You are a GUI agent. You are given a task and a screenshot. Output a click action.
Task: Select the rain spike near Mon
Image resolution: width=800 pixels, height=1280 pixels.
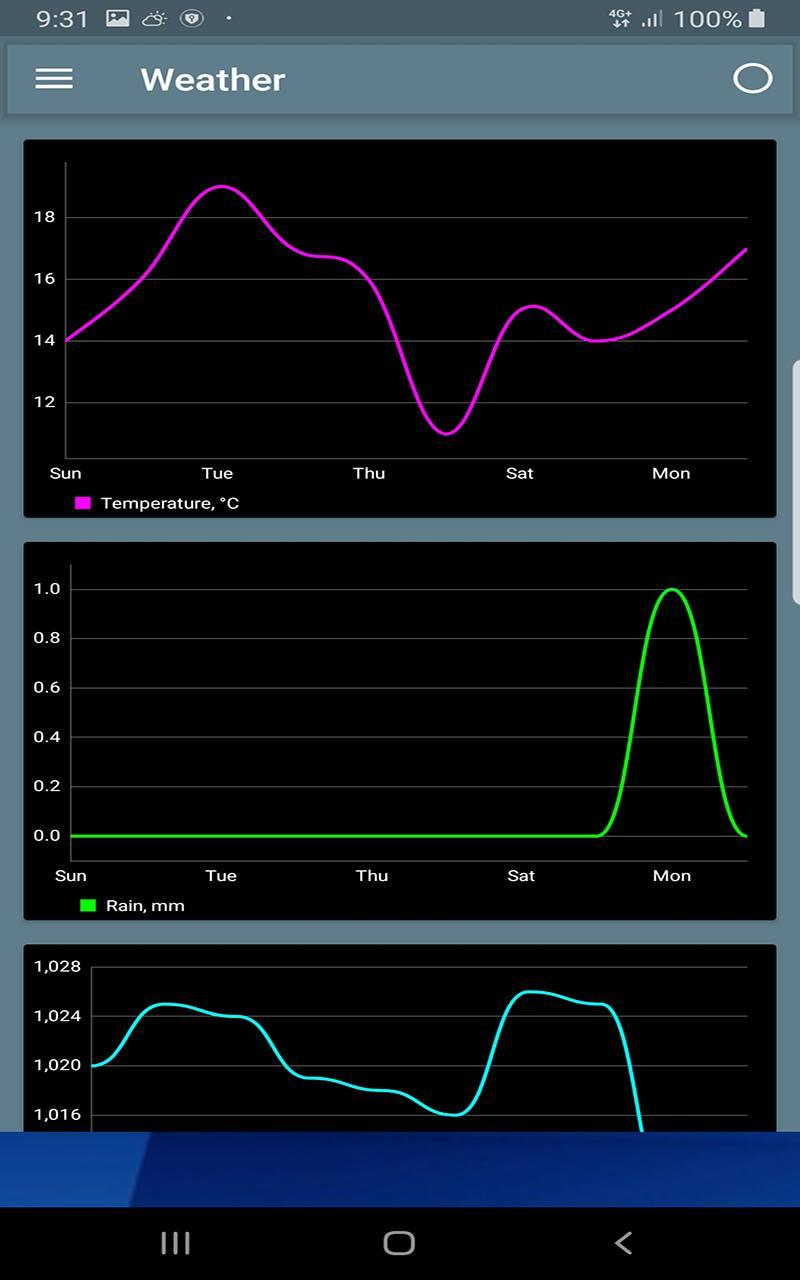pos(672,590)
